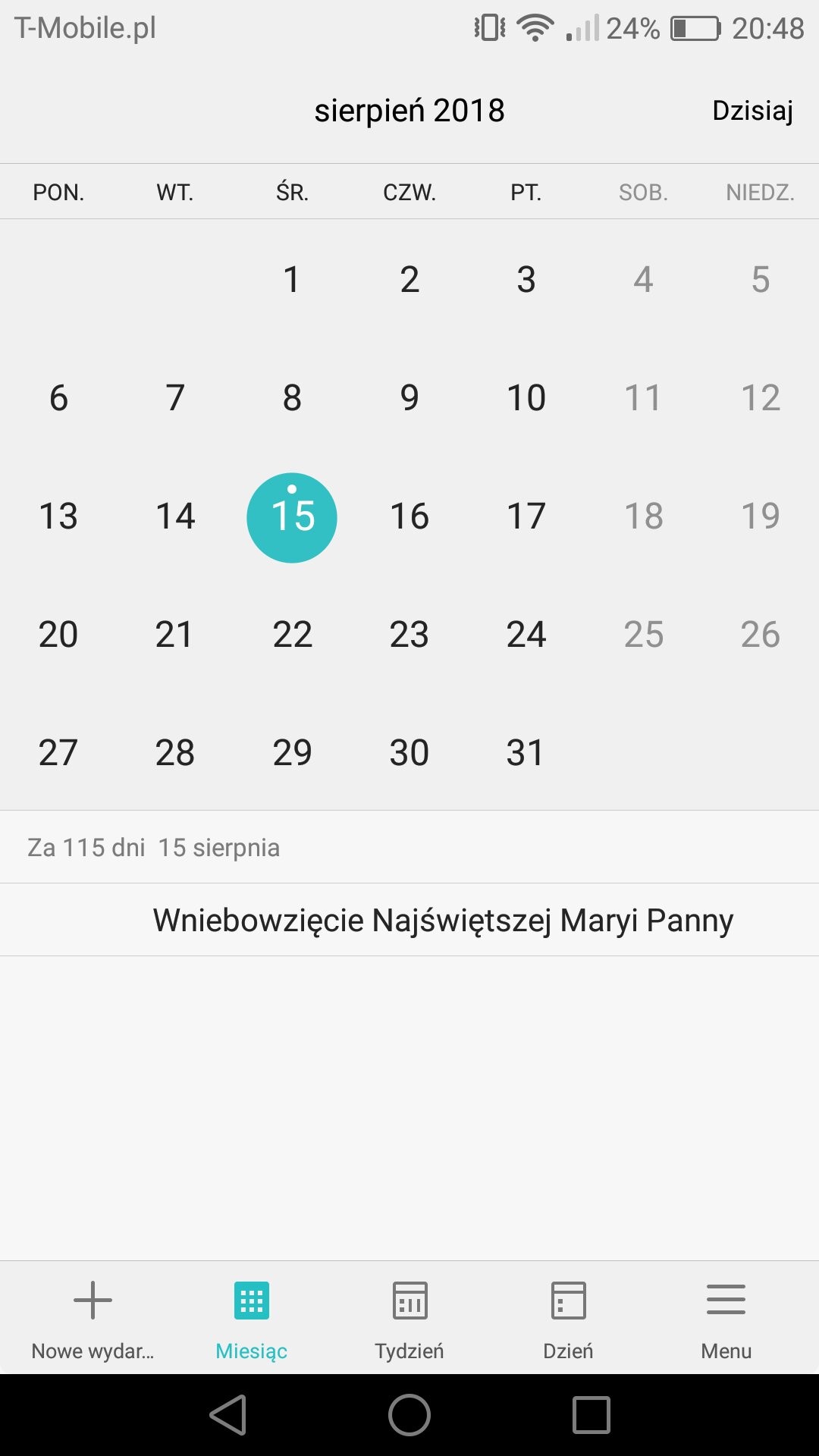Select August 31 in the calendar
819x1456 pixels.
coord(526,753)
